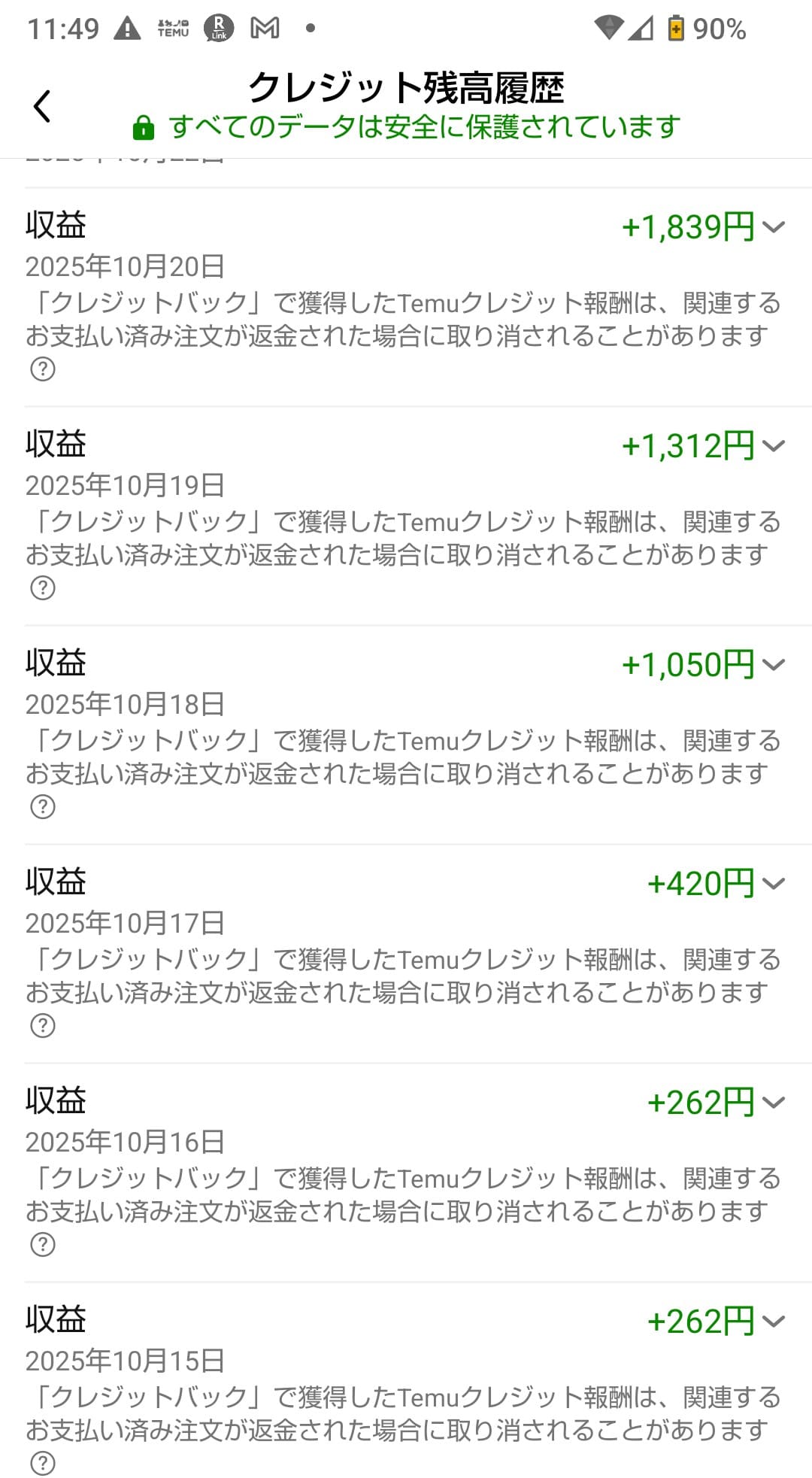Tap the clock time in the status bar
Viewport: 812px width, 1478px height.
64,29
